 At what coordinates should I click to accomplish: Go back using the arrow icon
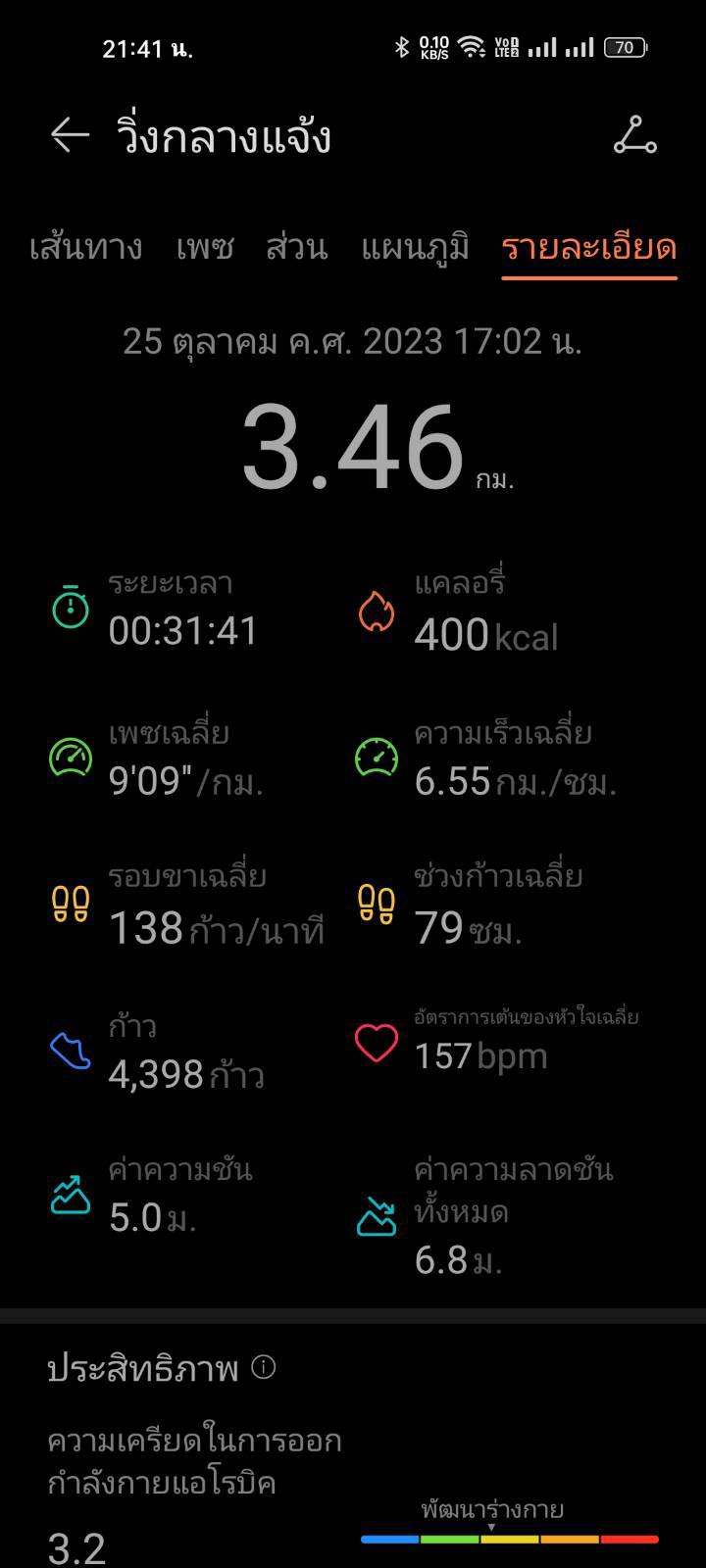tap(71, 135)
